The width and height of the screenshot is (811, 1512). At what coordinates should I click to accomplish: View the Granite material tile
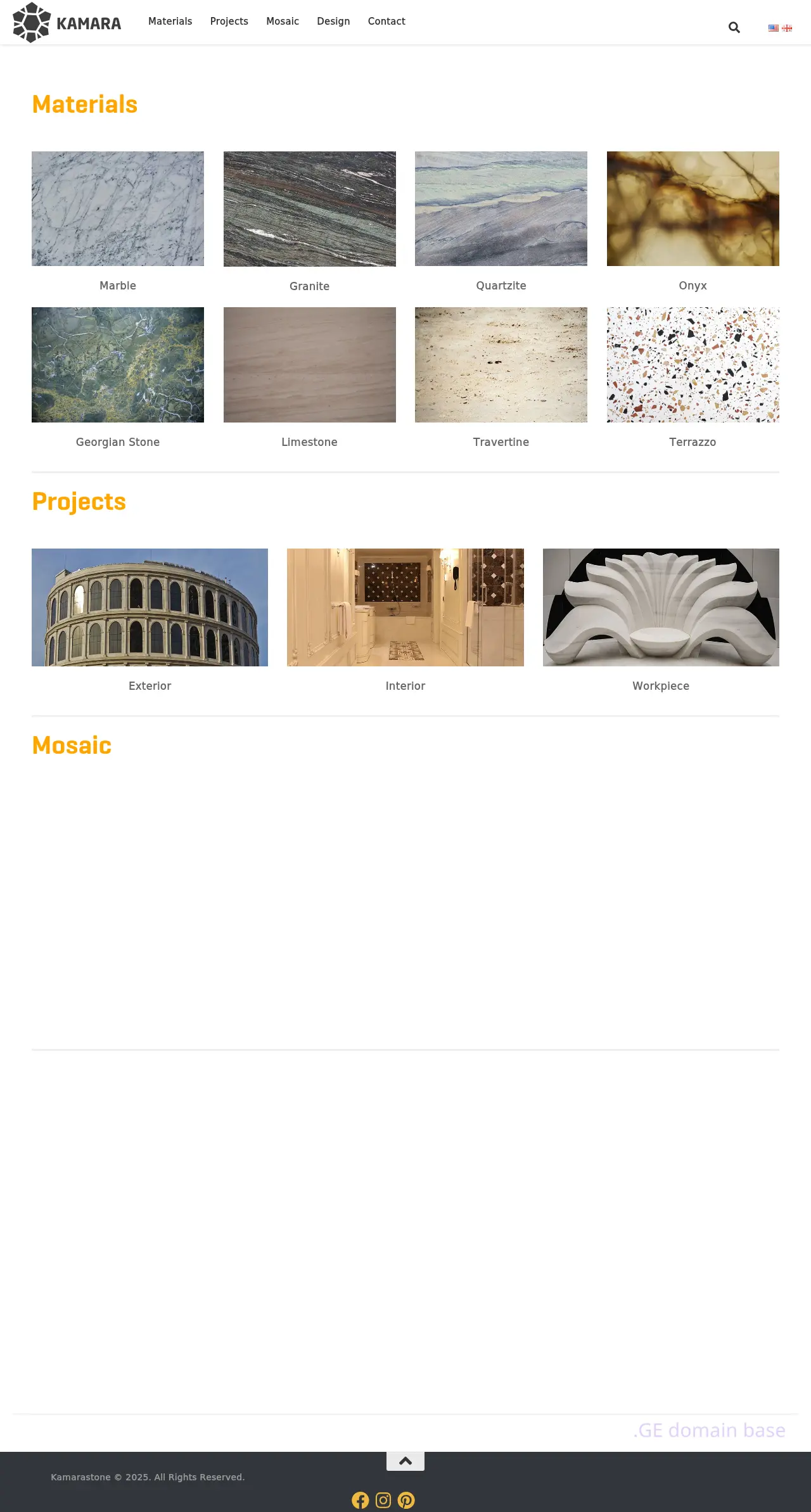[309, 209]
